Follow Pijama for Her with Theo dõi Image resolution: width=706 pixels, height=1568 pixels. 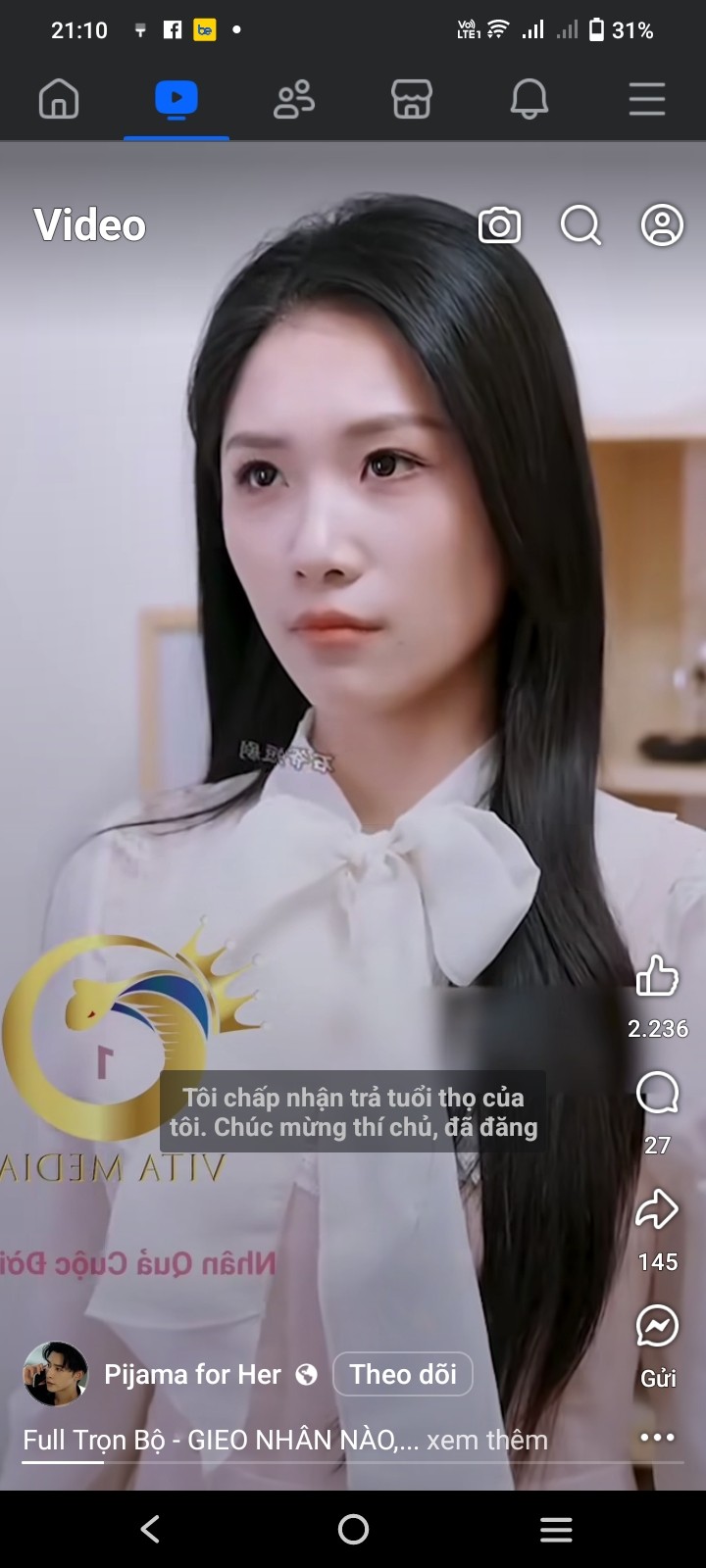(x=403, y=1374)
